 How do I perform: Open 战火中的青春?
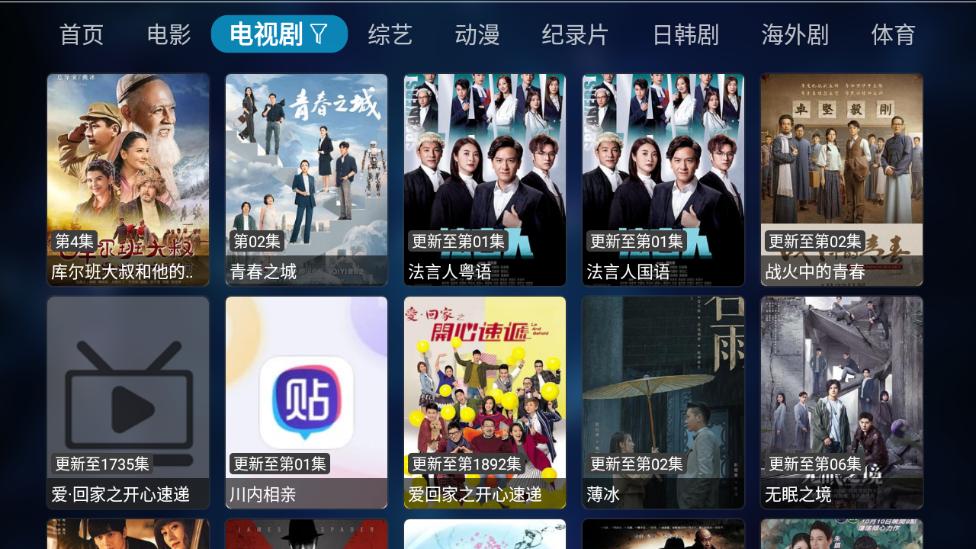(841, 180)
